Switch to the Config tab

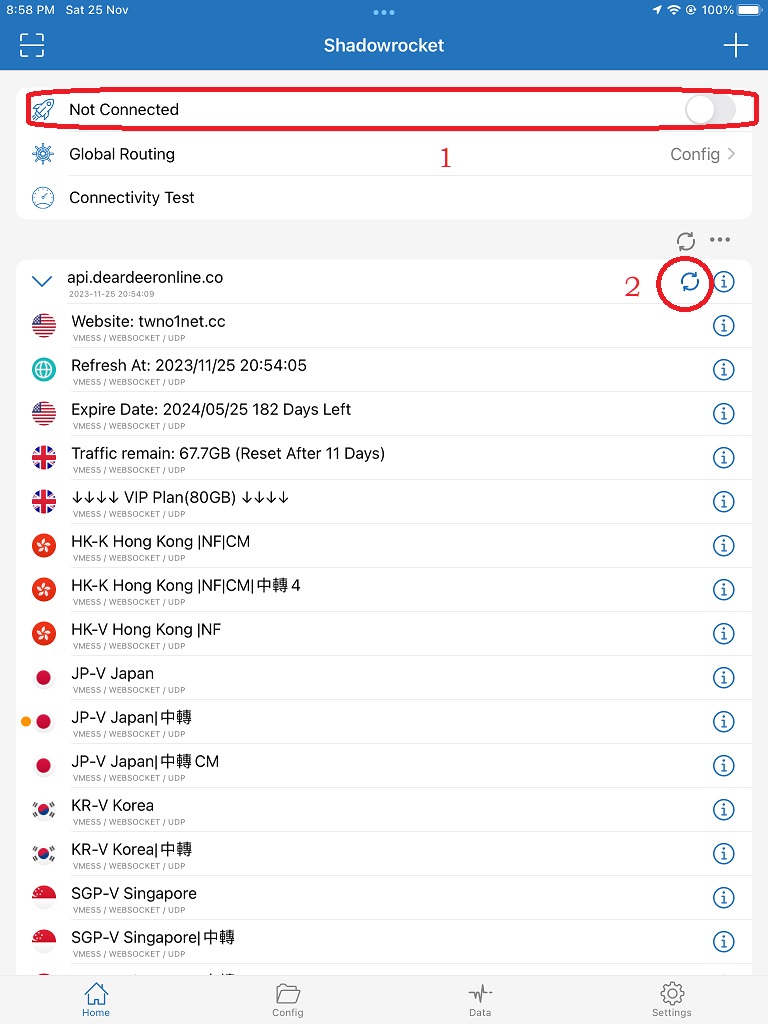(288, 999)
